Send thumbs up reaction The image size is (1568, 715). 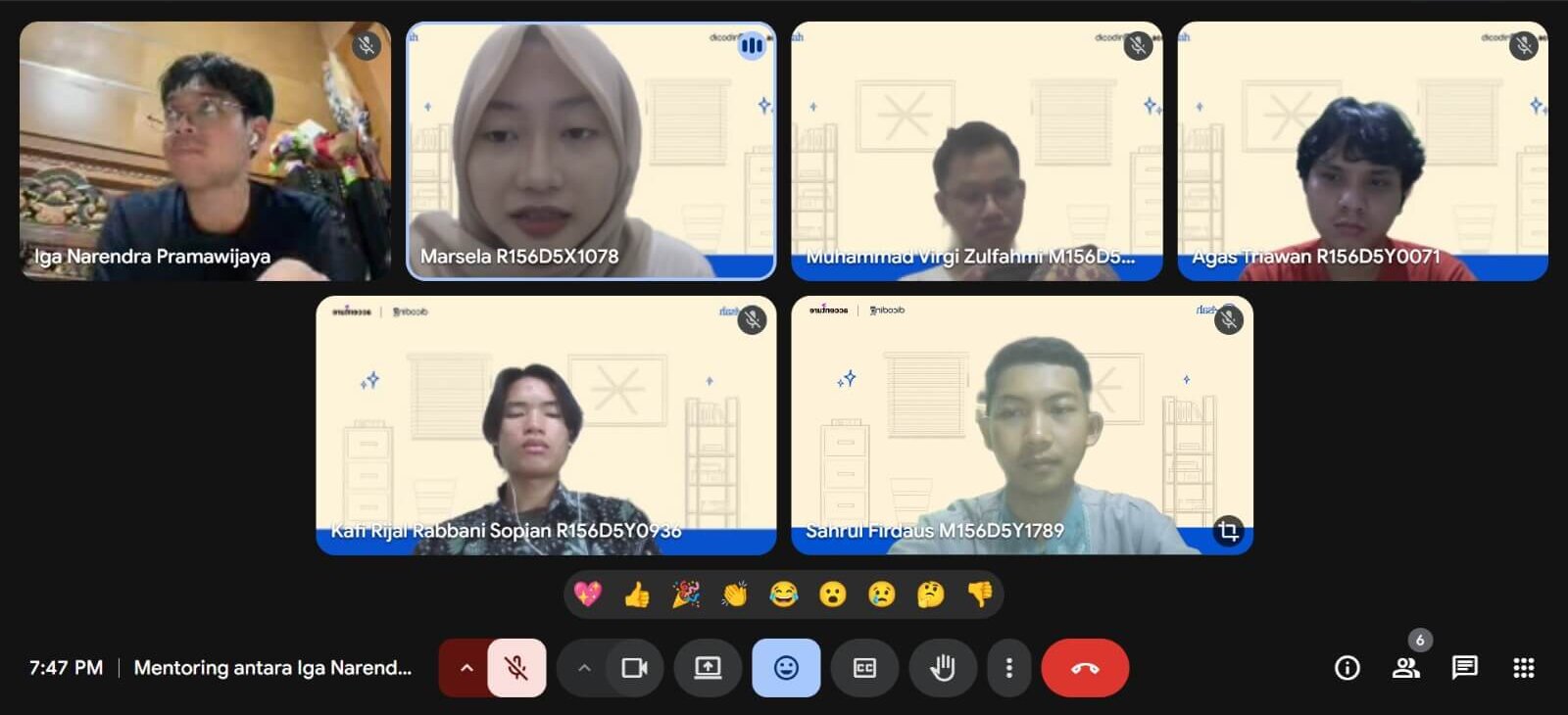637,594
